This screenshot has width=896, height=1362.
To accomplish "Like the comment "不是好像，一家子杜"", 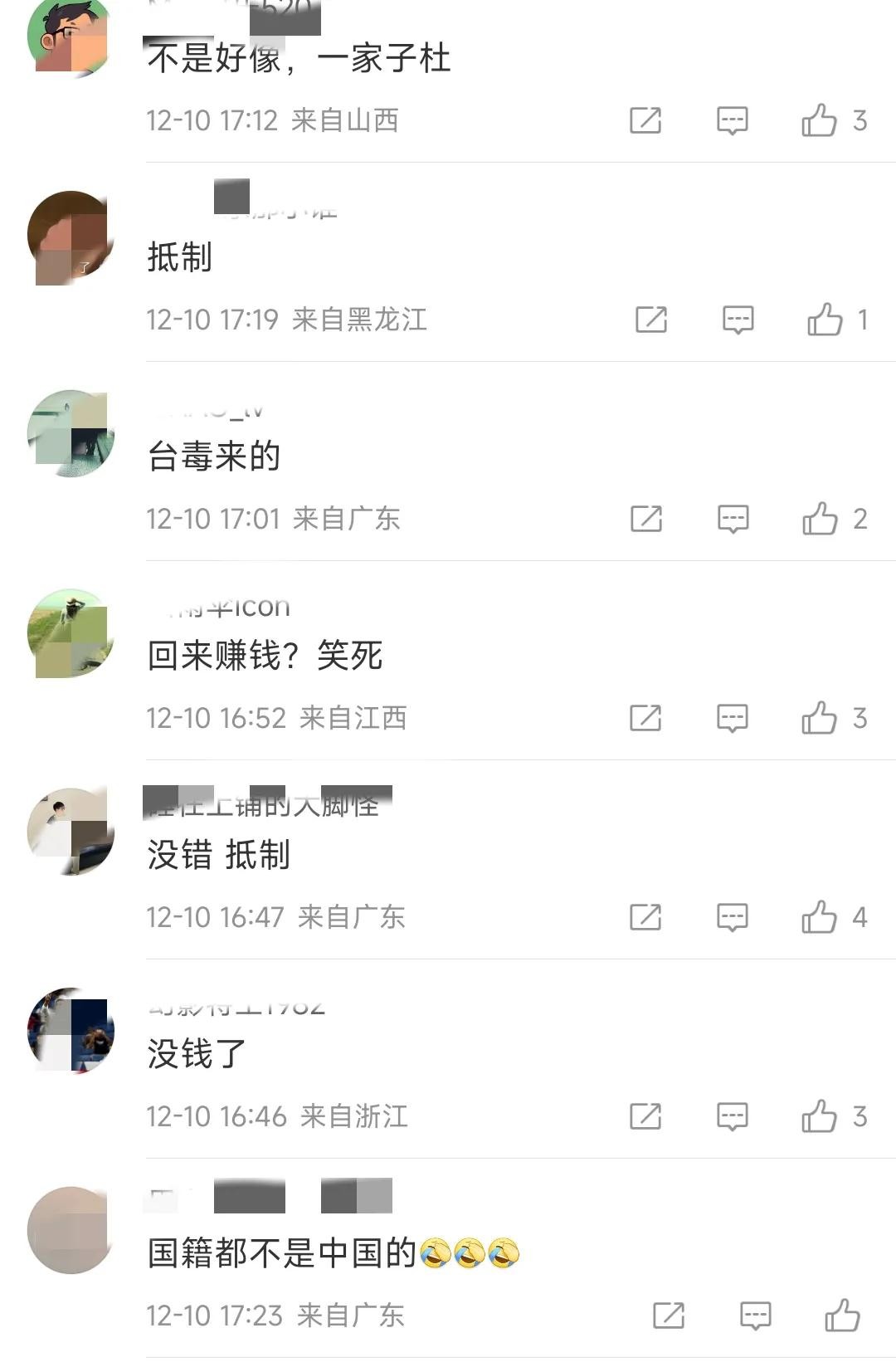I will [x=819, y=120].
